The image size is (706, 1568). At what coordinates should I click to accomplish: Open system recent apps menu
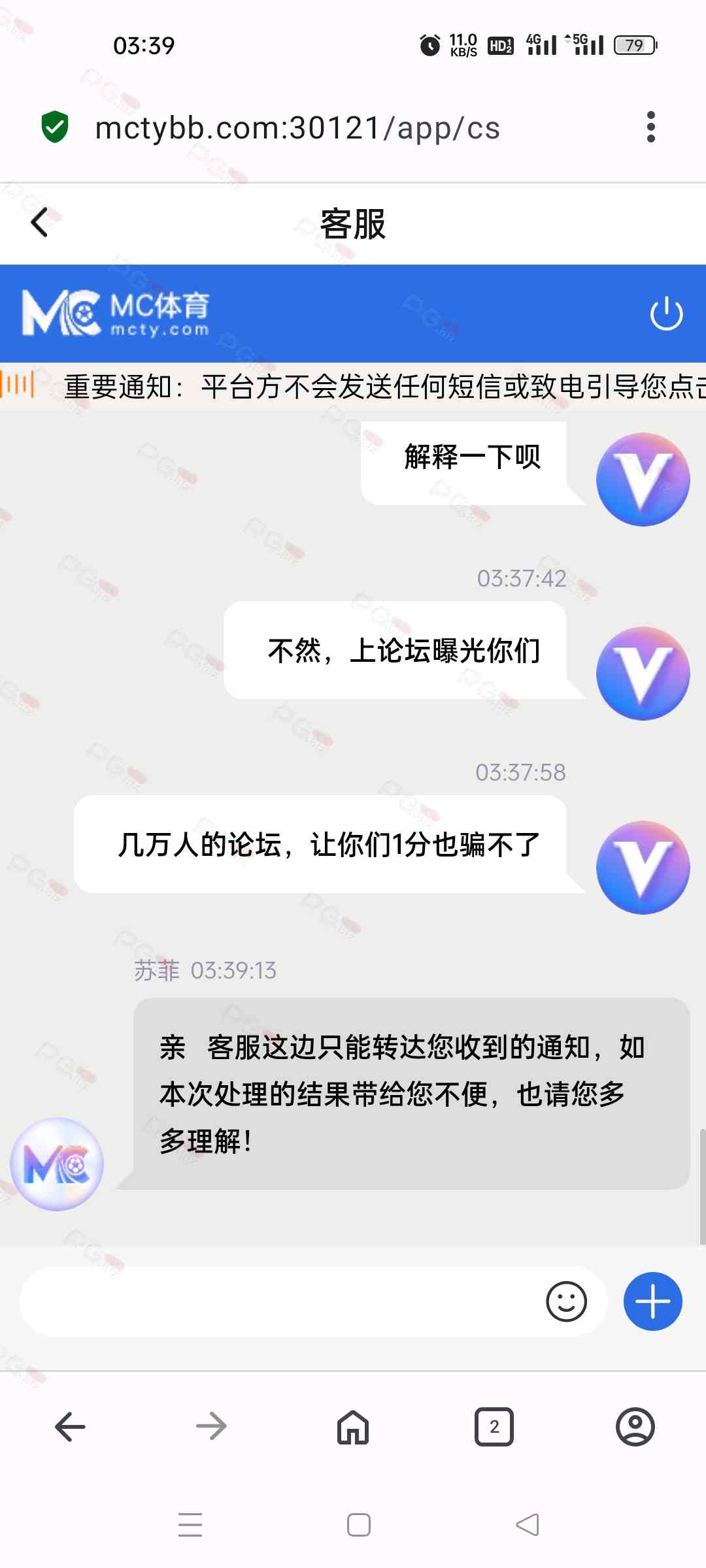coord(190,1524)
